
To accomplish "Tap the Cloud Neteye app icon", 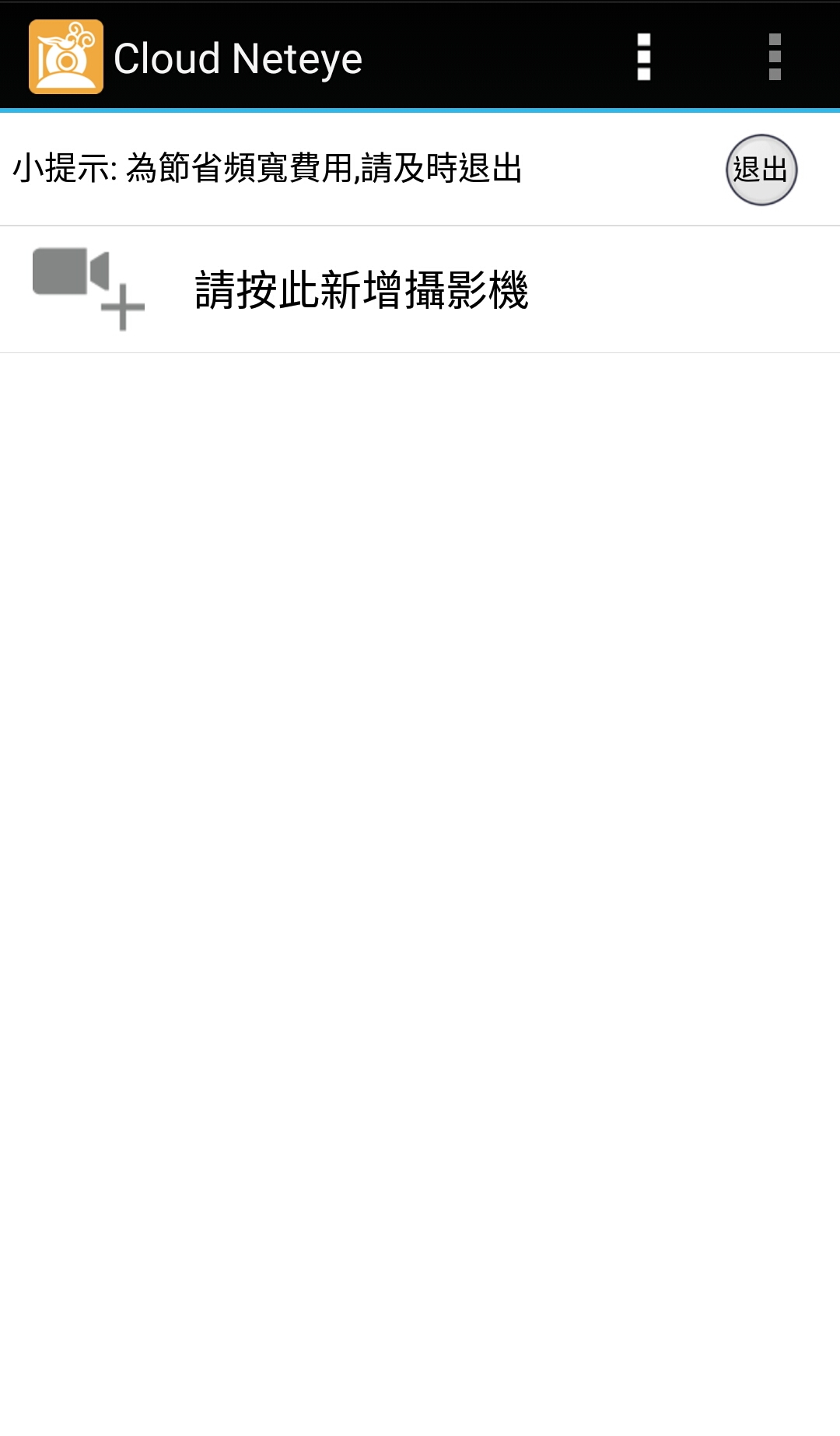I will pos(66,57).
